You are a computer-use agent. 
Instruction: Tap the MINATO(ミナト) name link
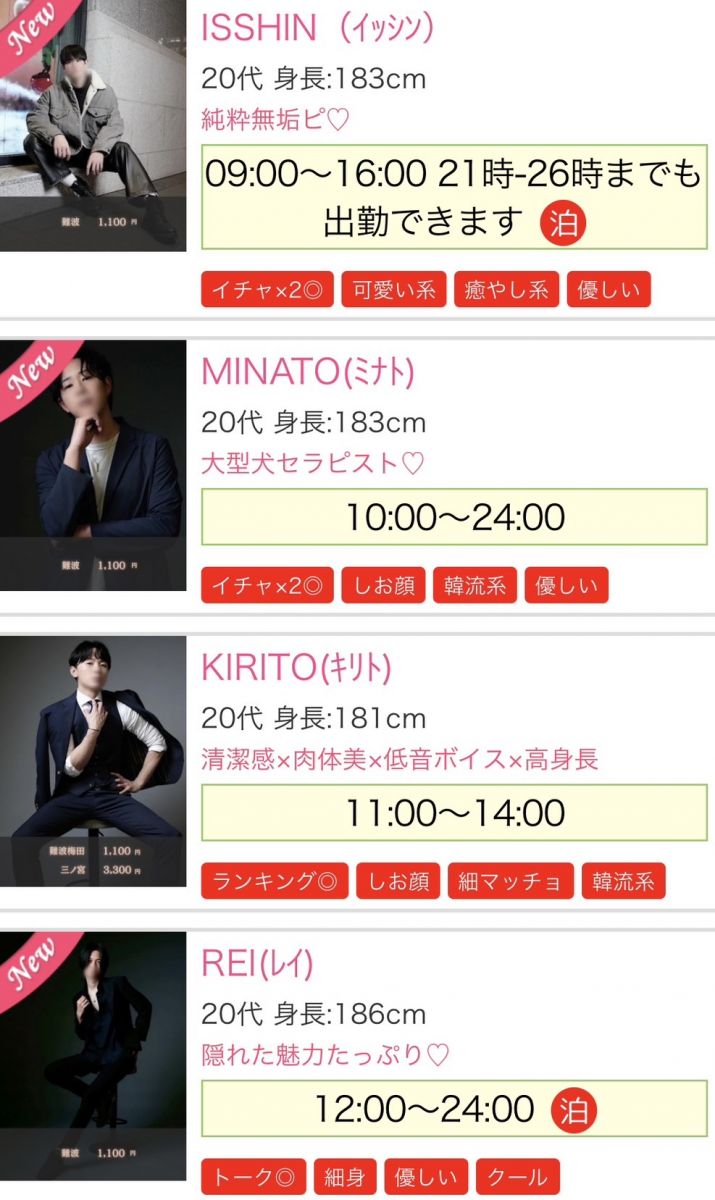coord(308,372)
